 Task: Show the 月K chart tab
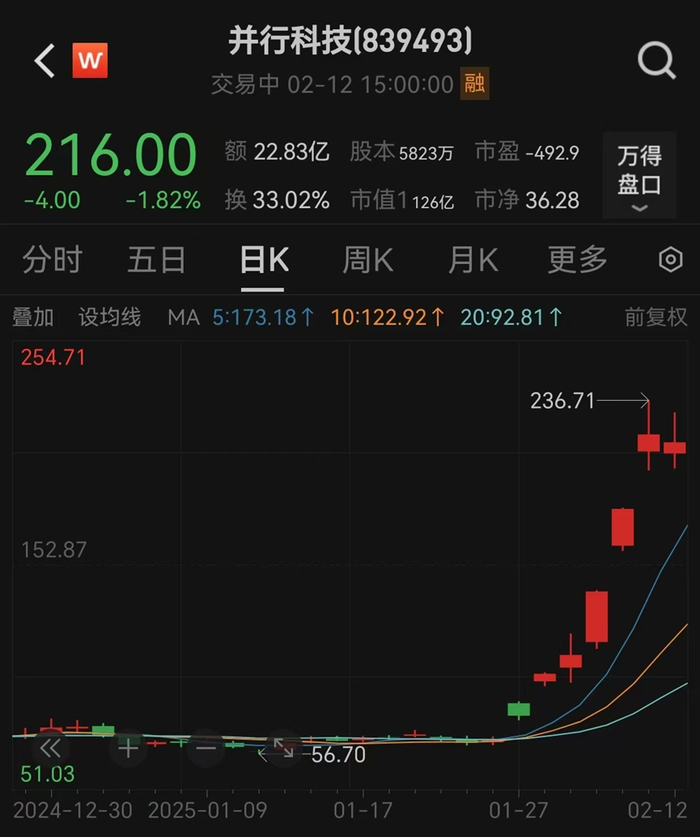[473, 260]
